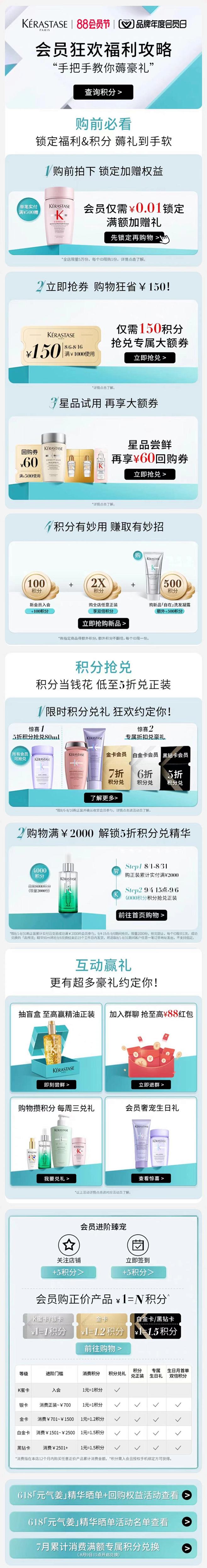Tap the 查询积分 button
The height and width of the screenshot is (1568, 207).
click(103, 92)
